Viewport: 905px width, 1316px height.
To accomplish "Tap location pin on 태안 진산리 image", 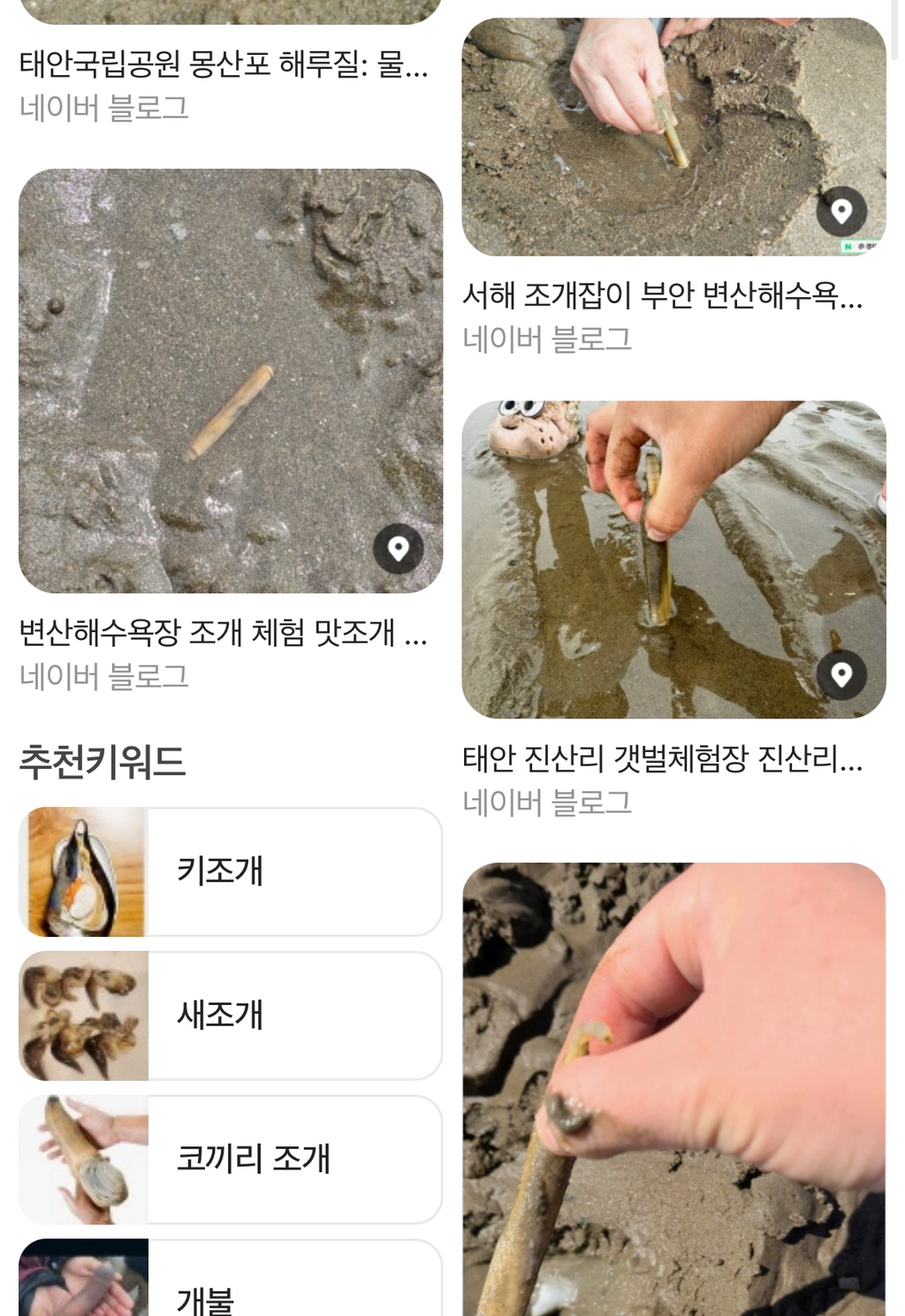I will tap(841, 674).
